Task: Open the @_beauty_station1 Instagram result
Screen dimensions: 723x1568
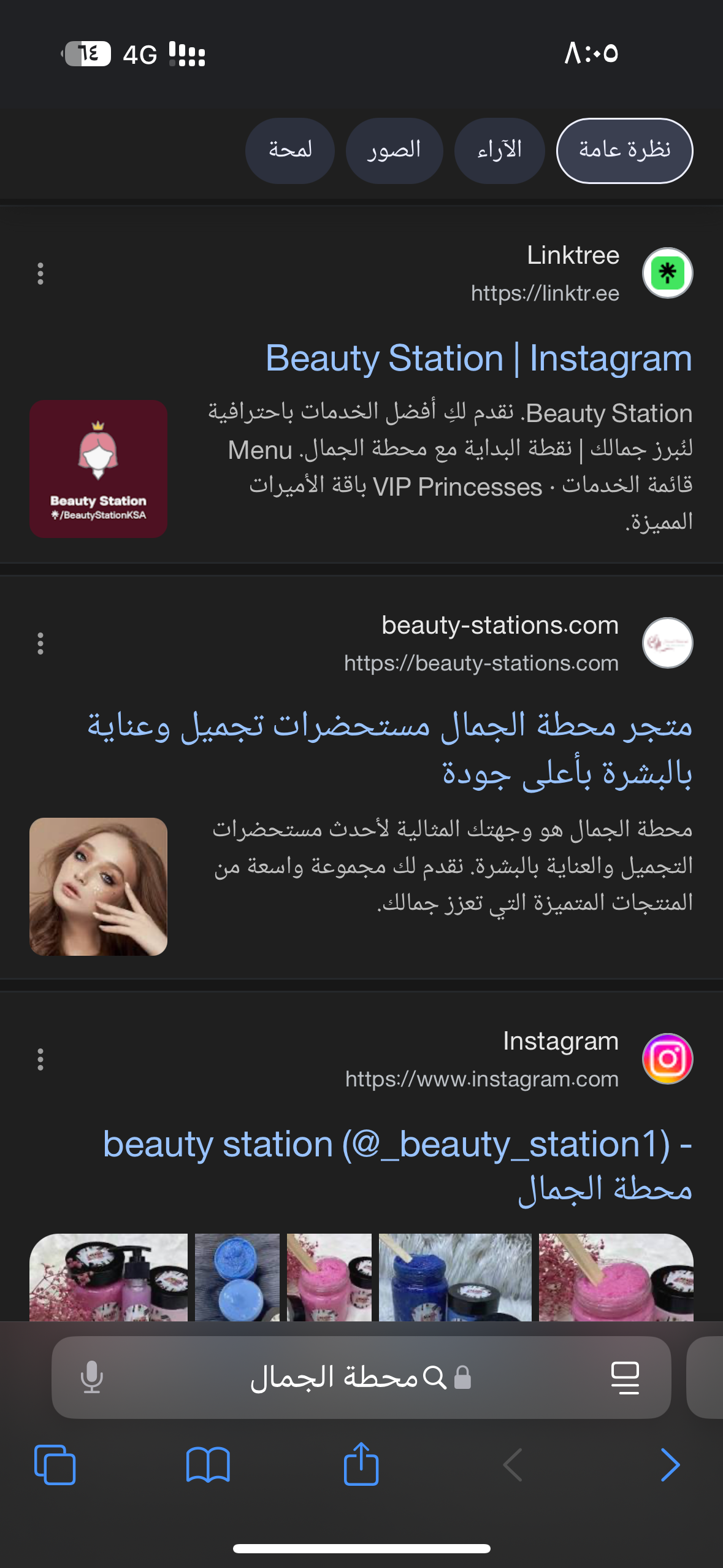Action: 397,1166
